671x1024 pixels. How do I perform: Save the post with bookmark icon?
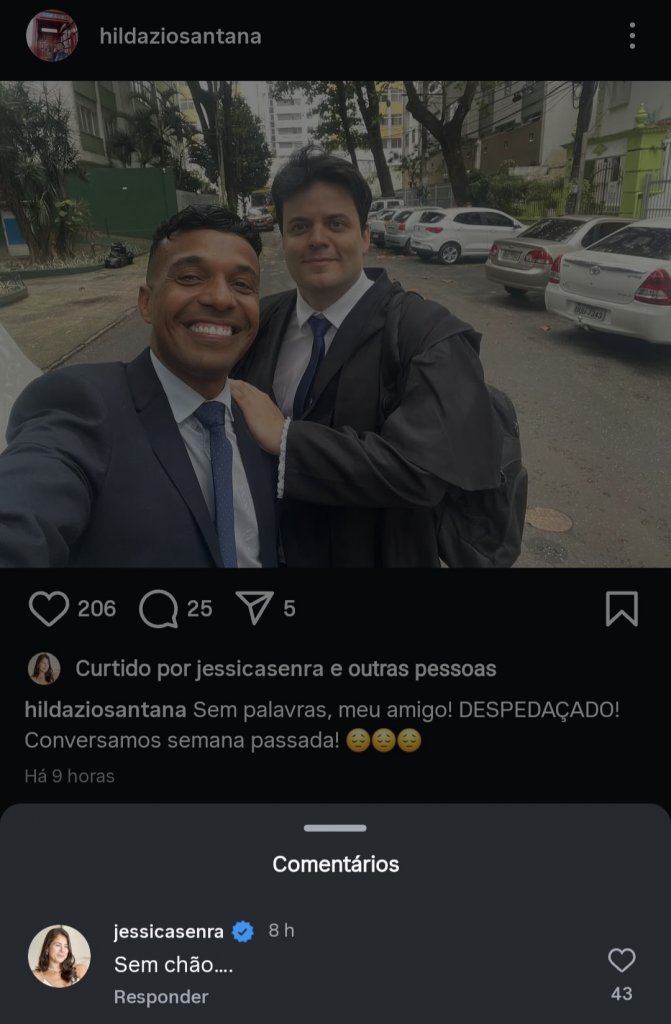tap(621, 608)
